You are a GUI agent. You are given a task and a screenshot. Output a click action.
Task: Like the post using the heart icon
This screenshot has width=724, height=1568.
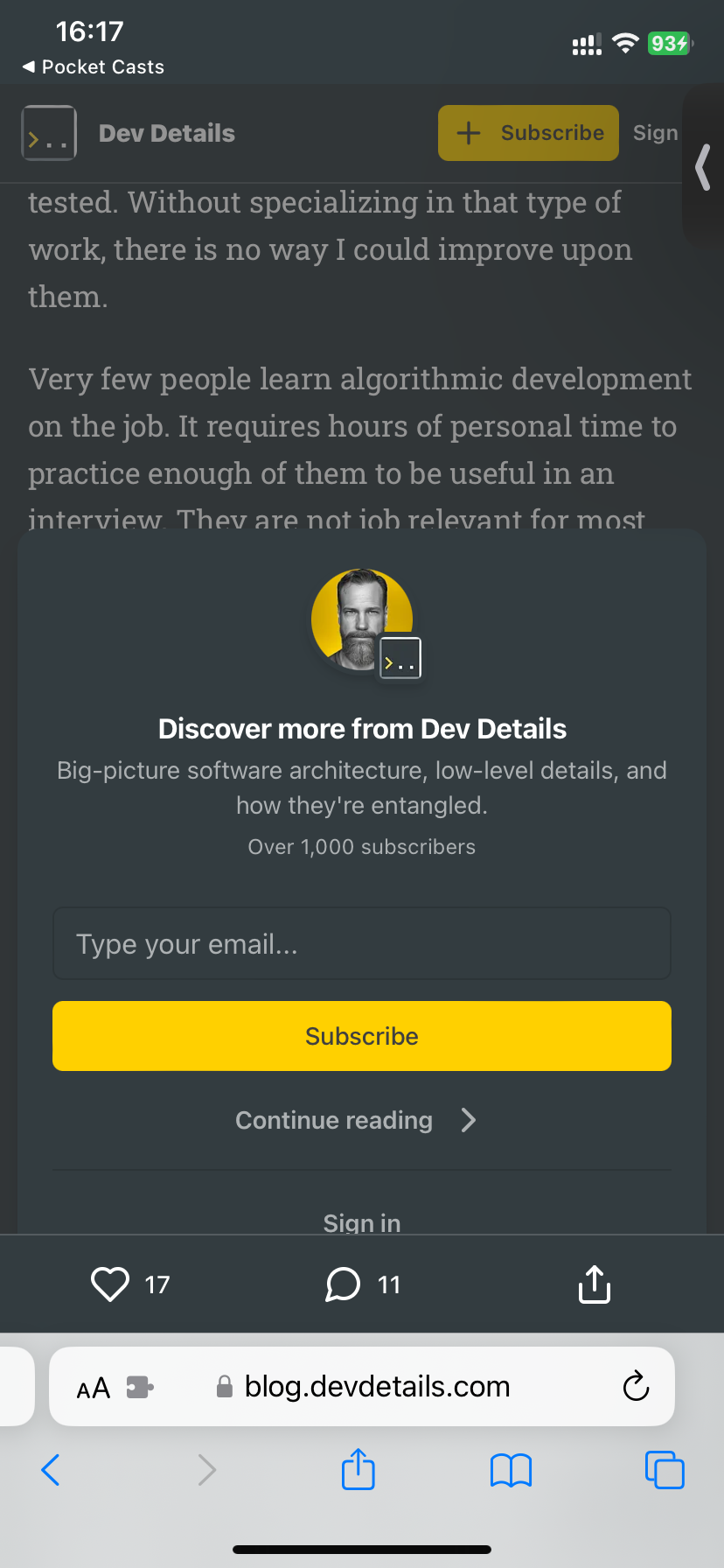point(109,1284)
